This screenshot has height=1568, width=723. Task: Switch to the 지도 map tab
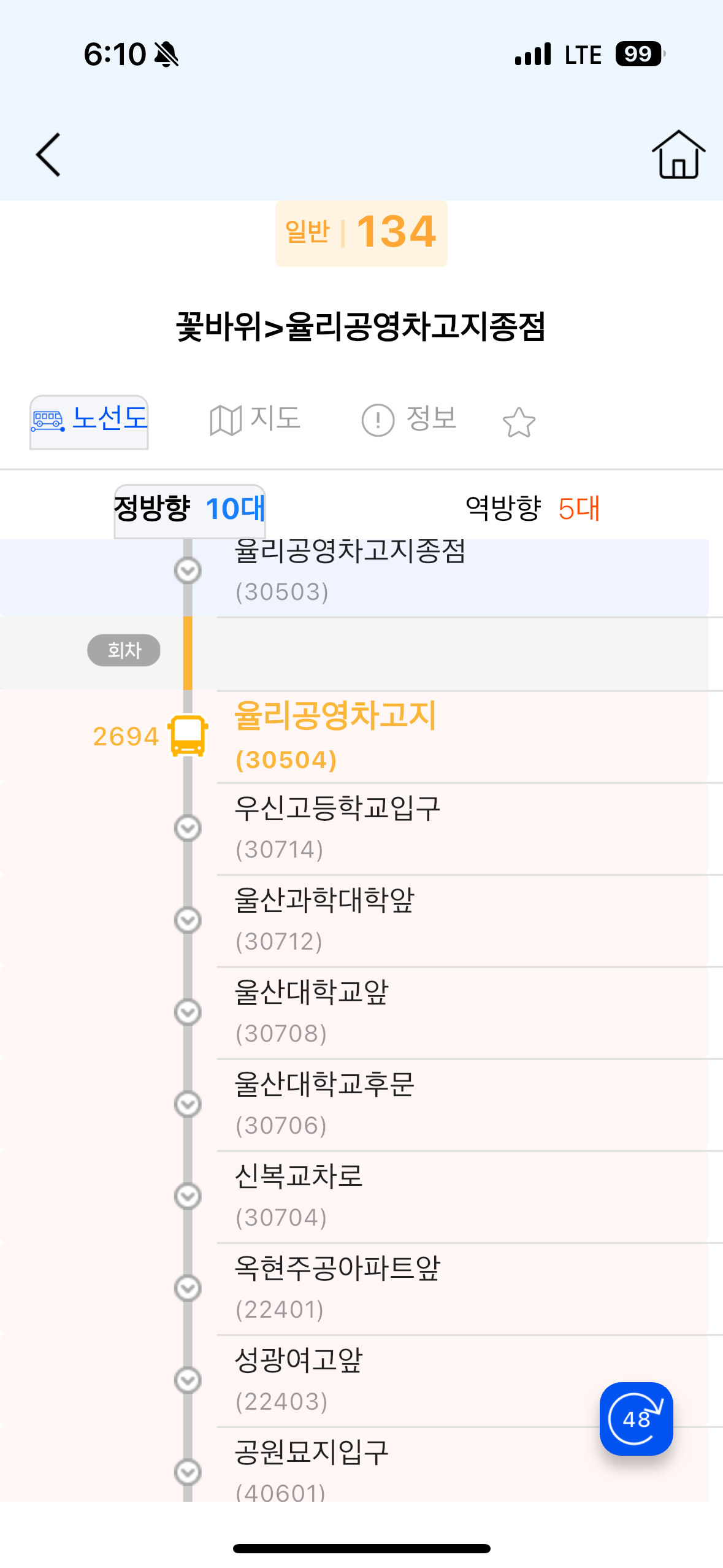tap(255, 420)
